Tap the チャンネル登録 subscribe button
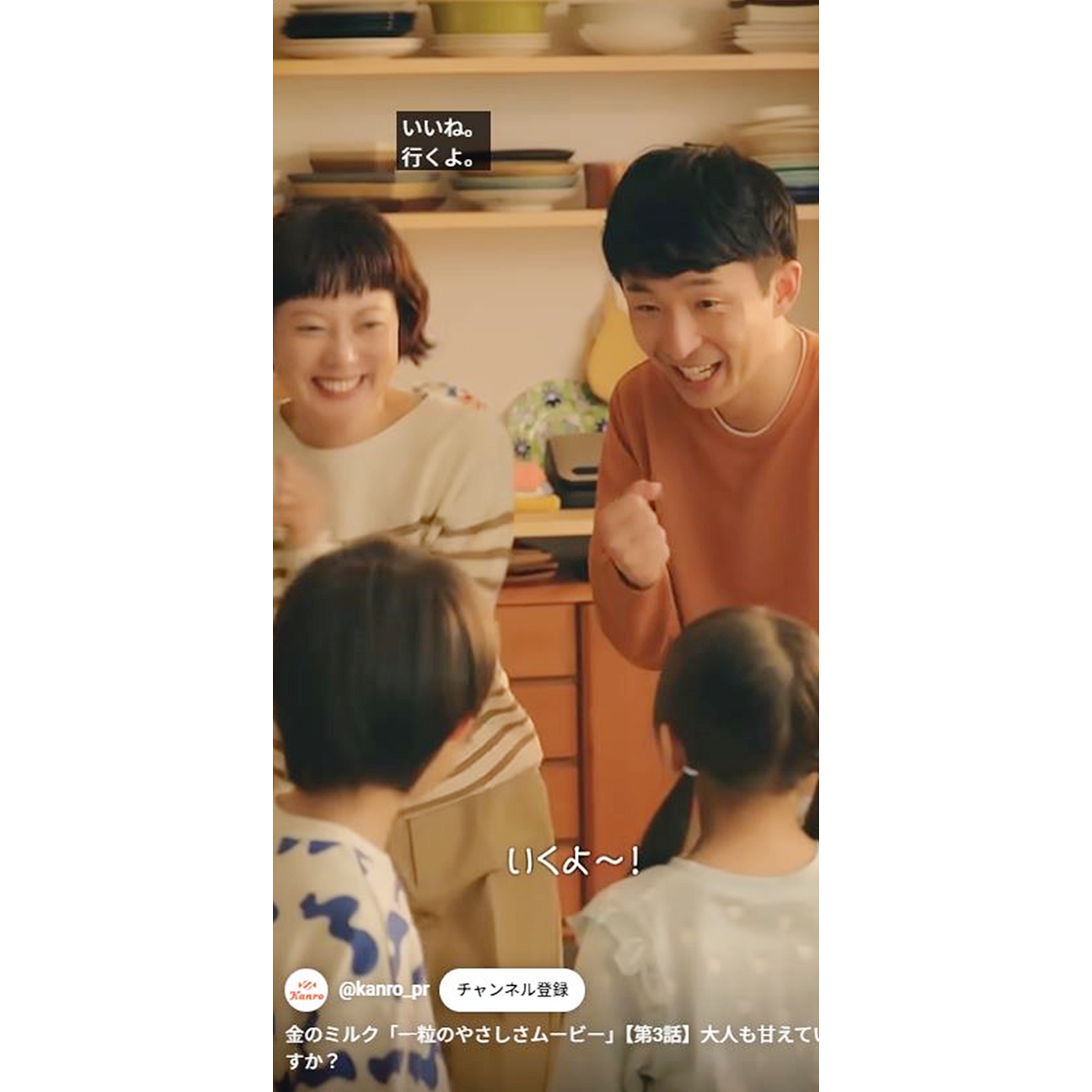Image resolution: width=1092 pixels, height=1092 pixels. 512,990
